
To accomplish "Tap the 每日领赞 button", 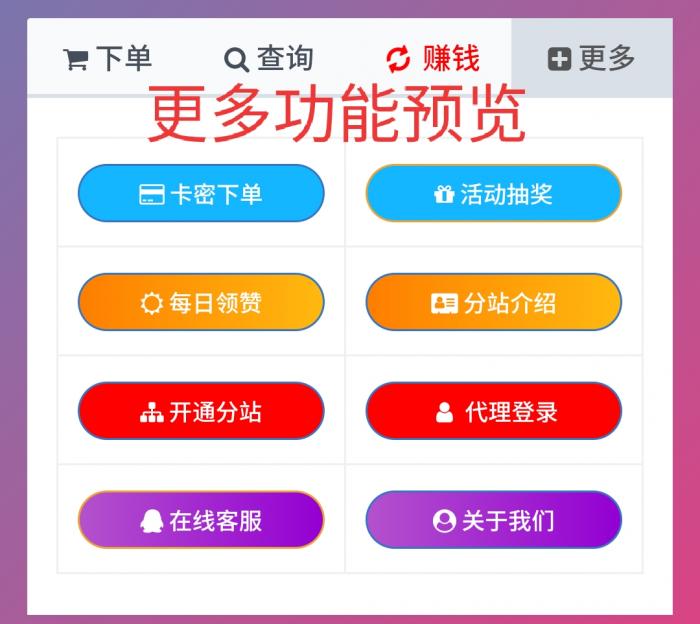I will (201, 302).
